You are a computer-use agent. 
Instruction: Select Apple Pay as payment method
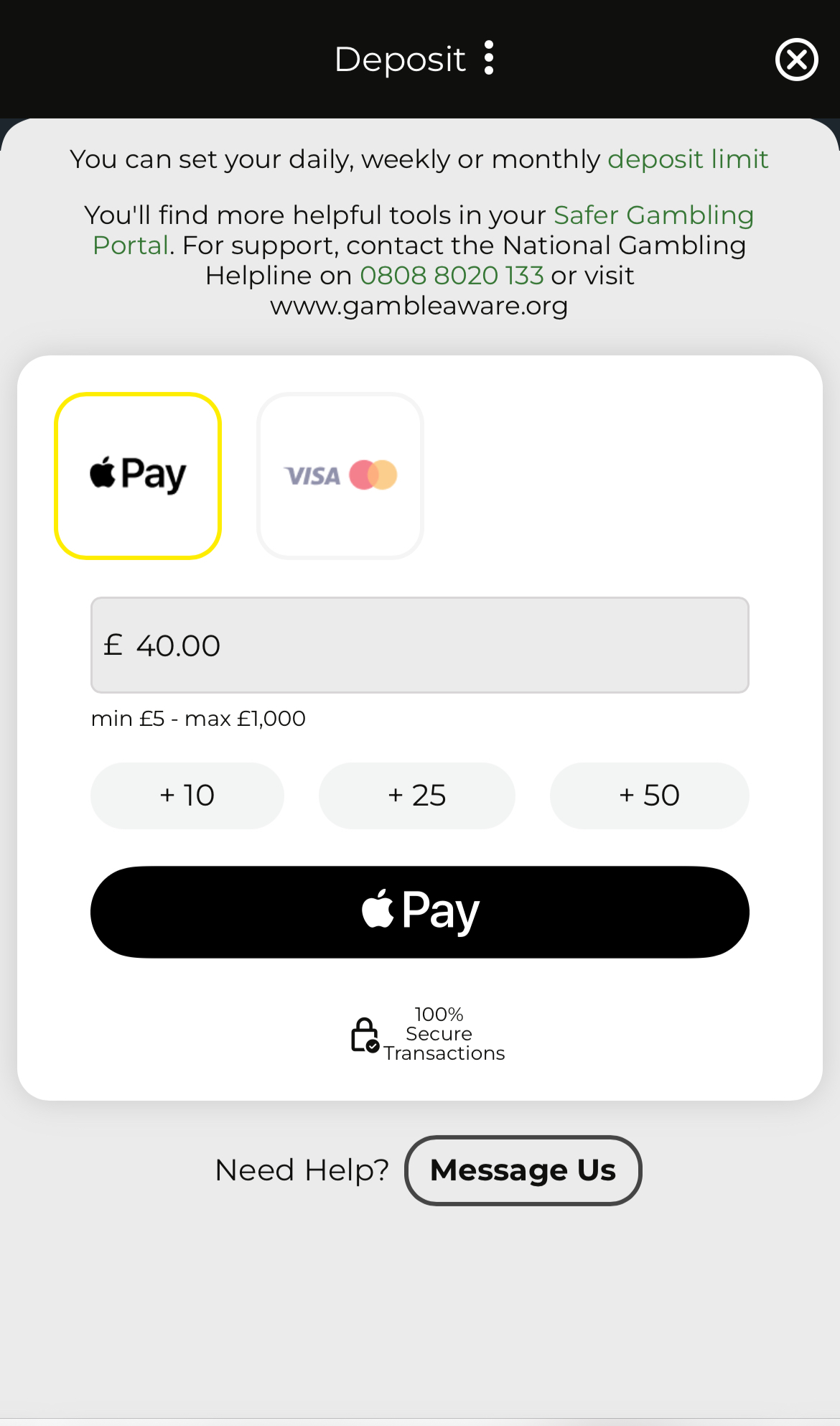point(138,475)
